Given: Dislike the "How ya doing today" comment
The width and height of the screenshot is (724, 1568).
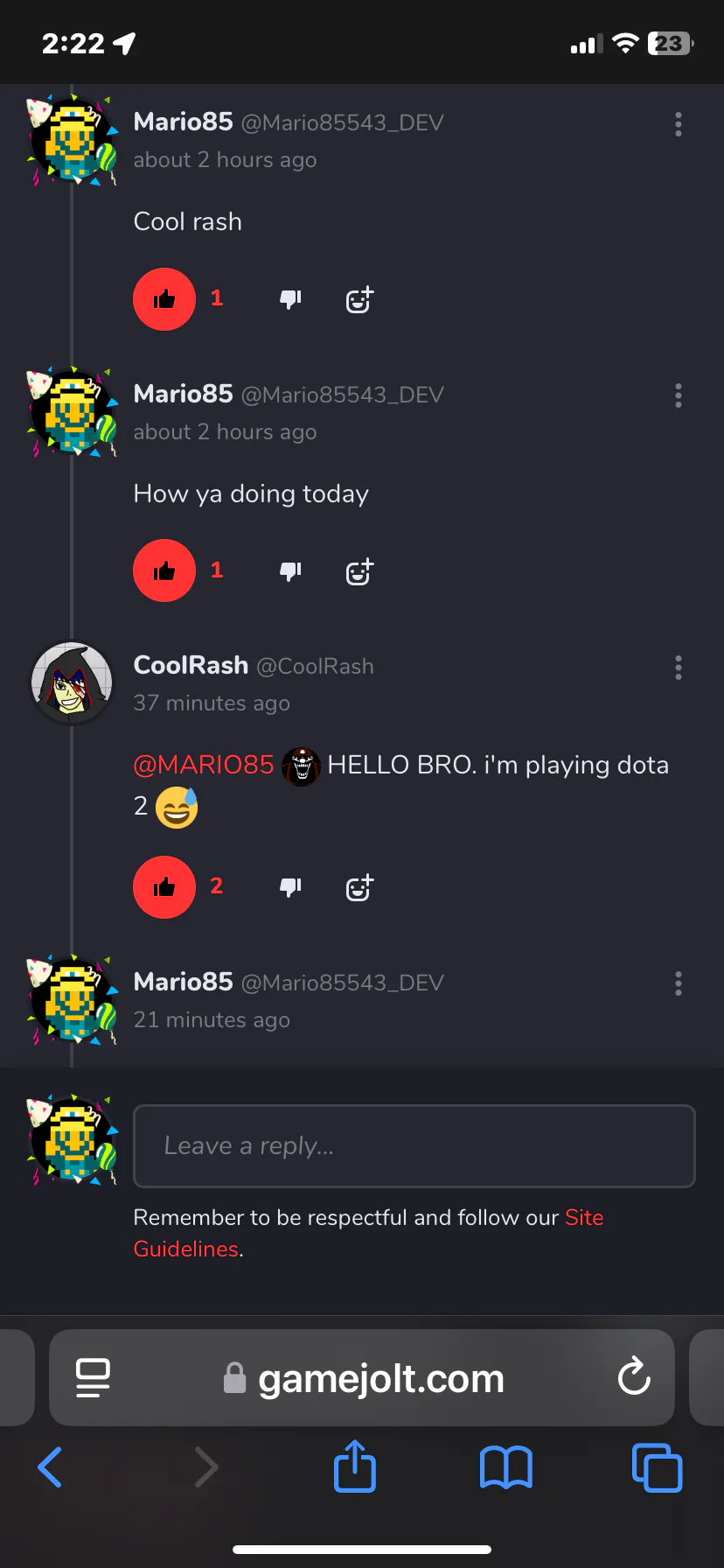Looking at the screenshot, I should coord(290,571).
